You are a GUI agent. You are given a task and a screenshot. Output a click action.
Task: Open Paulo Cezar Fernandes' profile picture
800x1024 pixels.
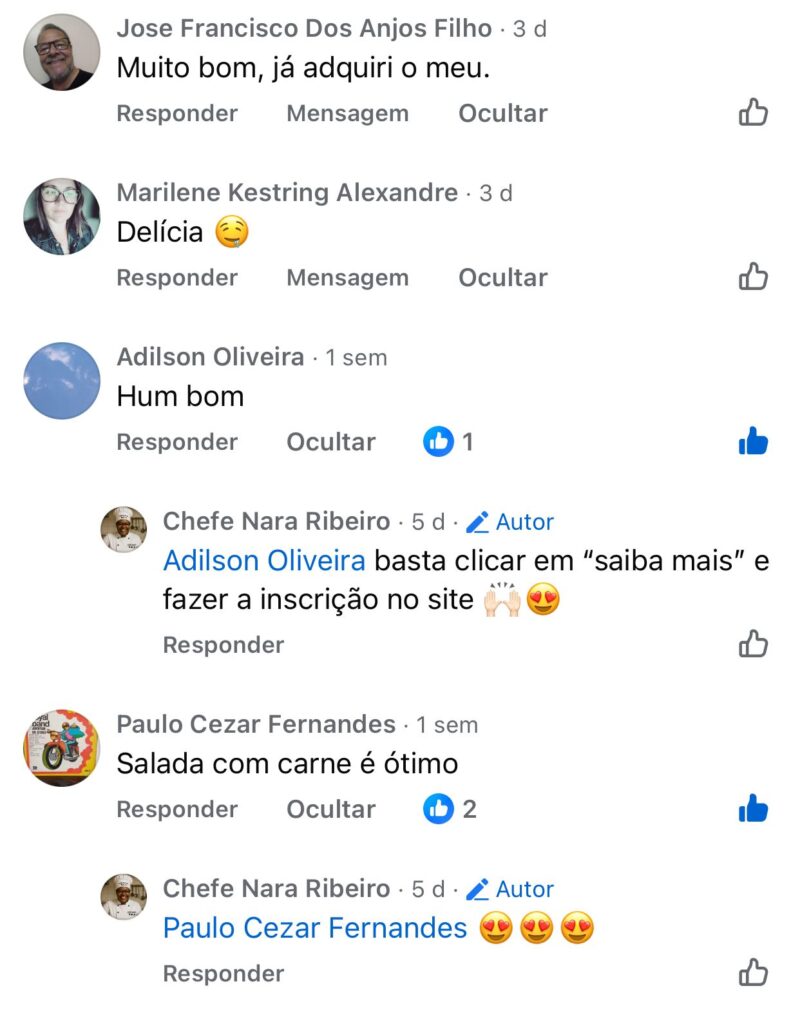[62, 748]
